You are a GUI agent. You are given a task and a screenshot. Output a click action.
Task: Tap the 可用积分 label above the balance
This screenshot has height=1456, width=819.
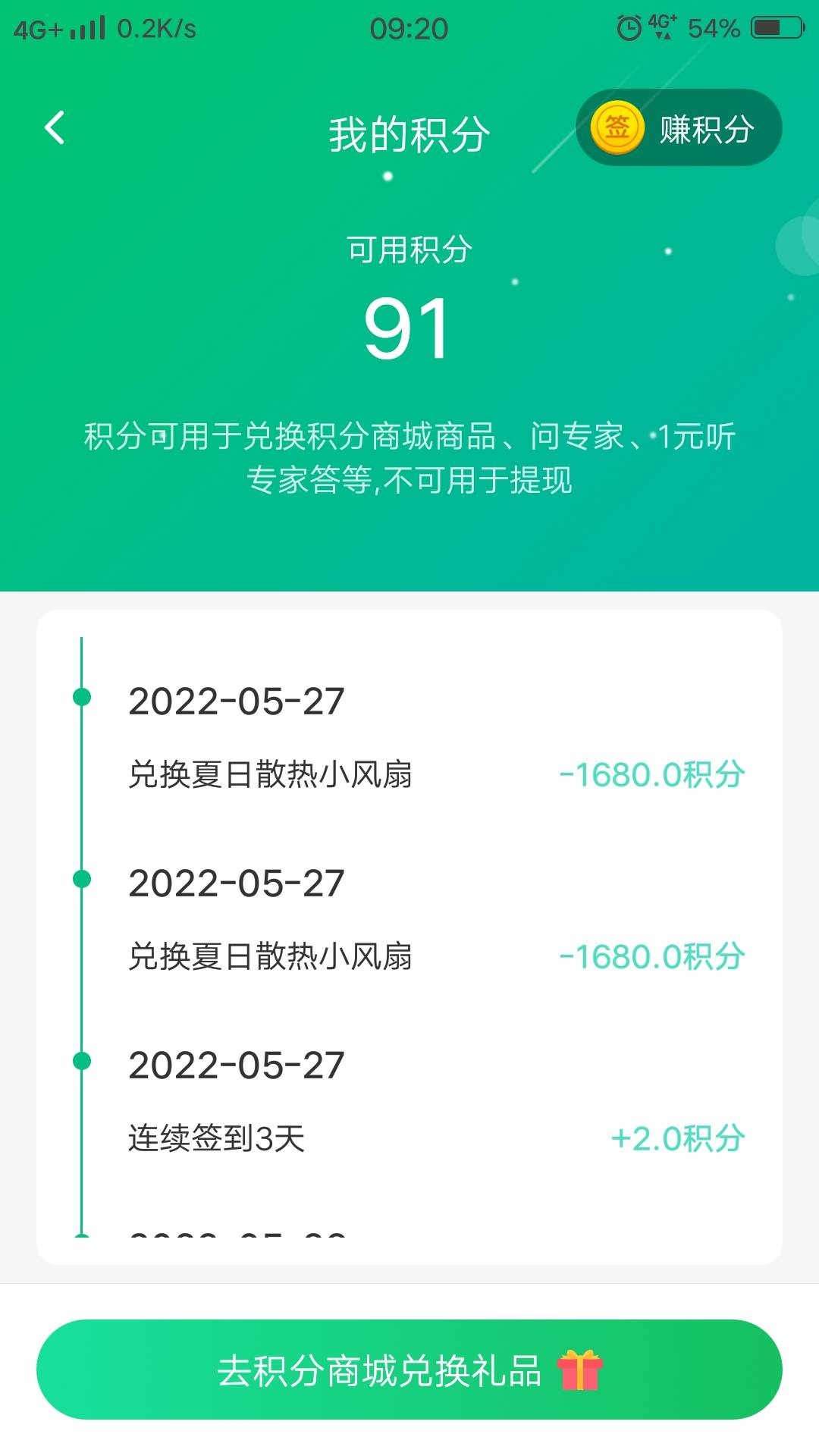pos(409,246)
